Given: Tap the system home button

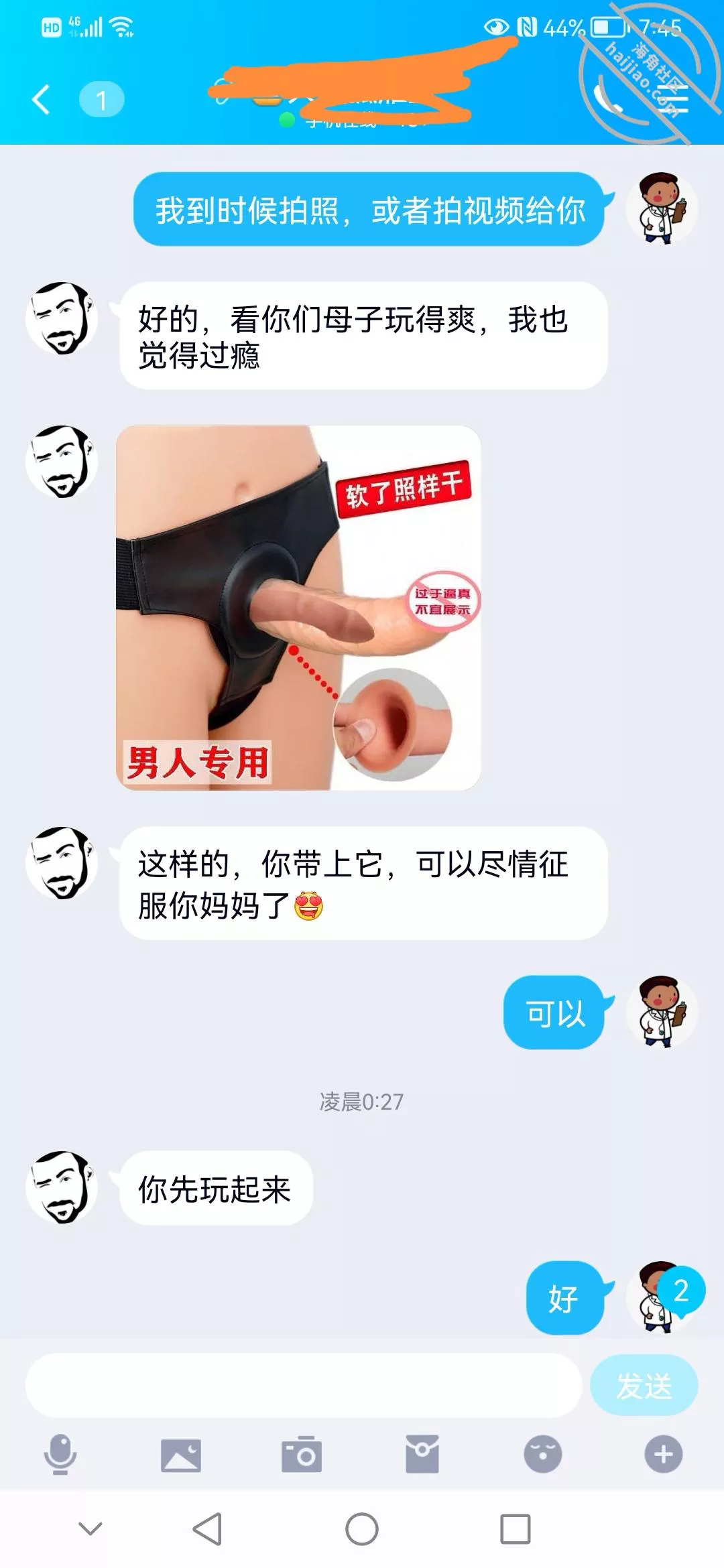Looking at the screenshot, I should 362,1529.
